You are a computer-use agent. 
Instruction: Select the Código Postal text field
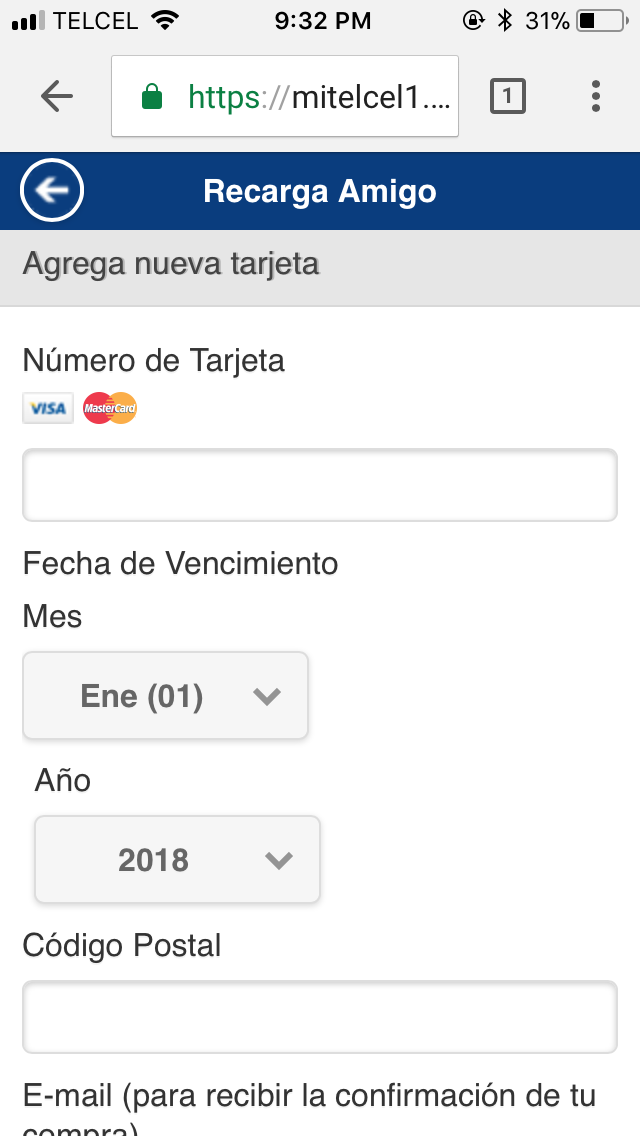click(320, 1016)
